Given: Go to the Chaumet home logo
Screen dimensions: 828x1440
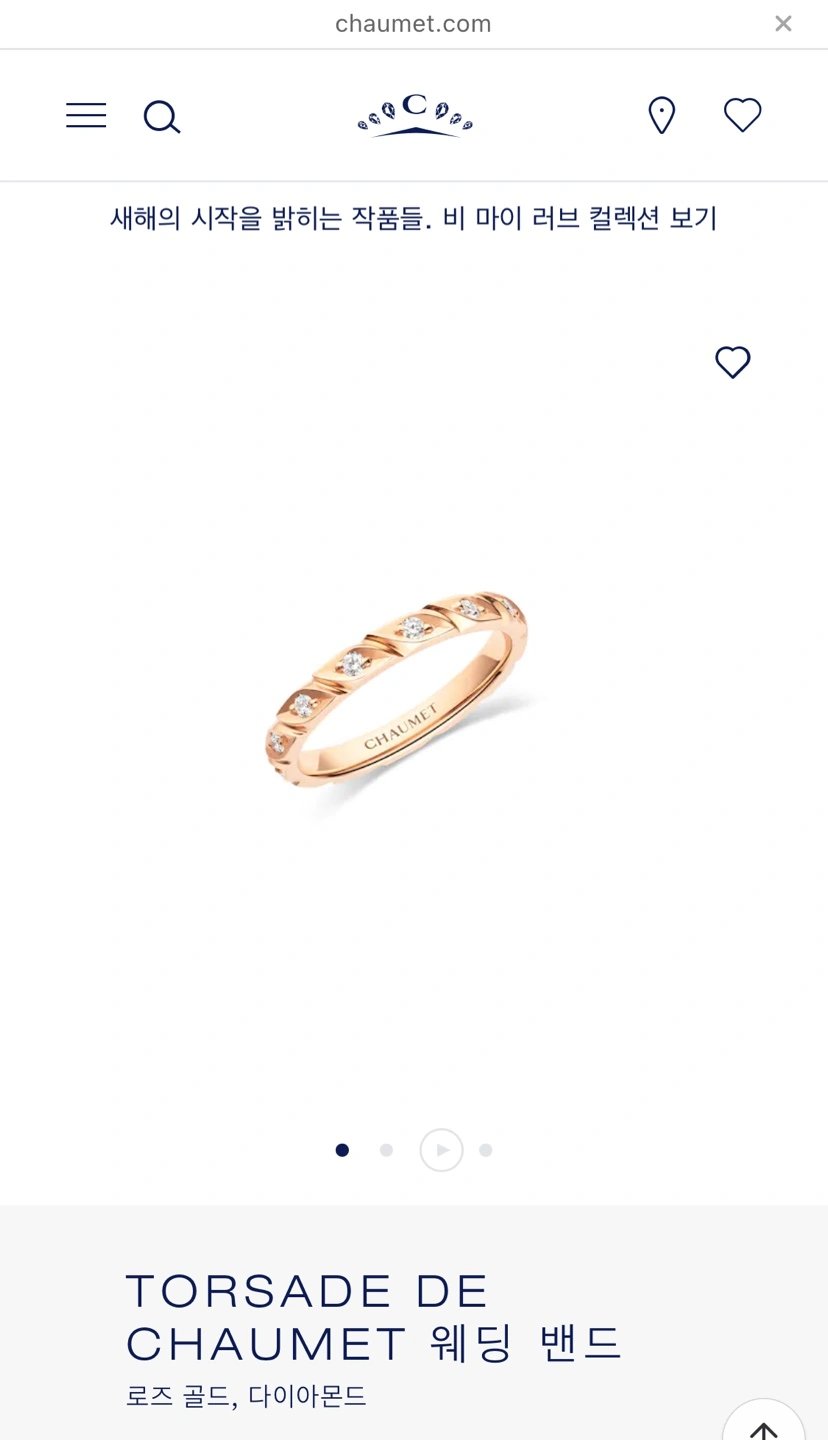Looking at the screenshot, I should (414, 115).
